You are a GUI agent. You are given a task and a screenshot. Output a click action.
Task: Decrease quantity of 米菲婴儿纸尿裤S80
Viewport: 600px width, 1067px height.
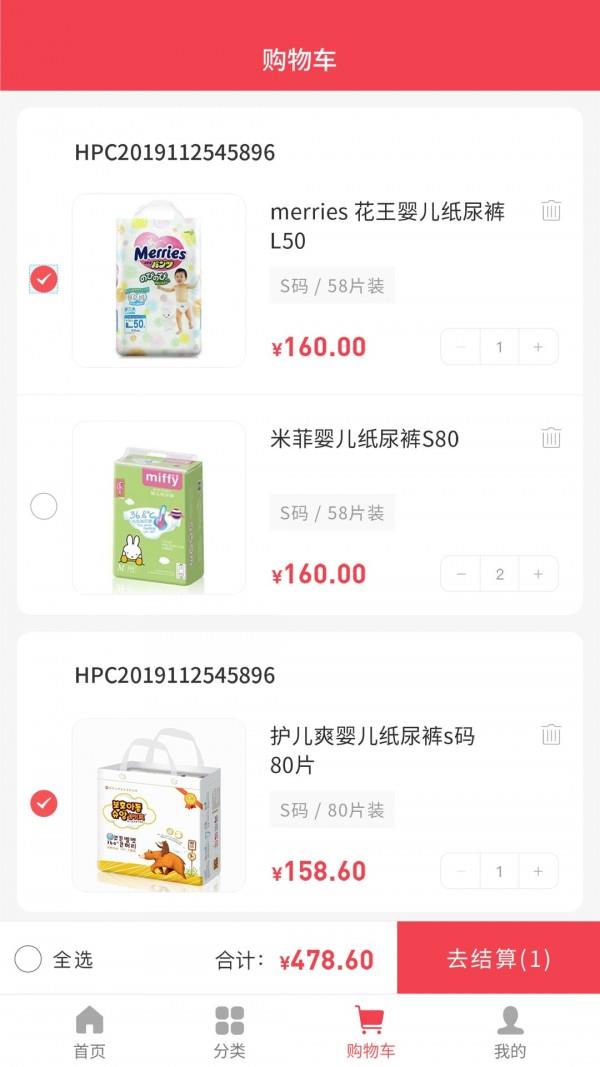coord(461,574)
